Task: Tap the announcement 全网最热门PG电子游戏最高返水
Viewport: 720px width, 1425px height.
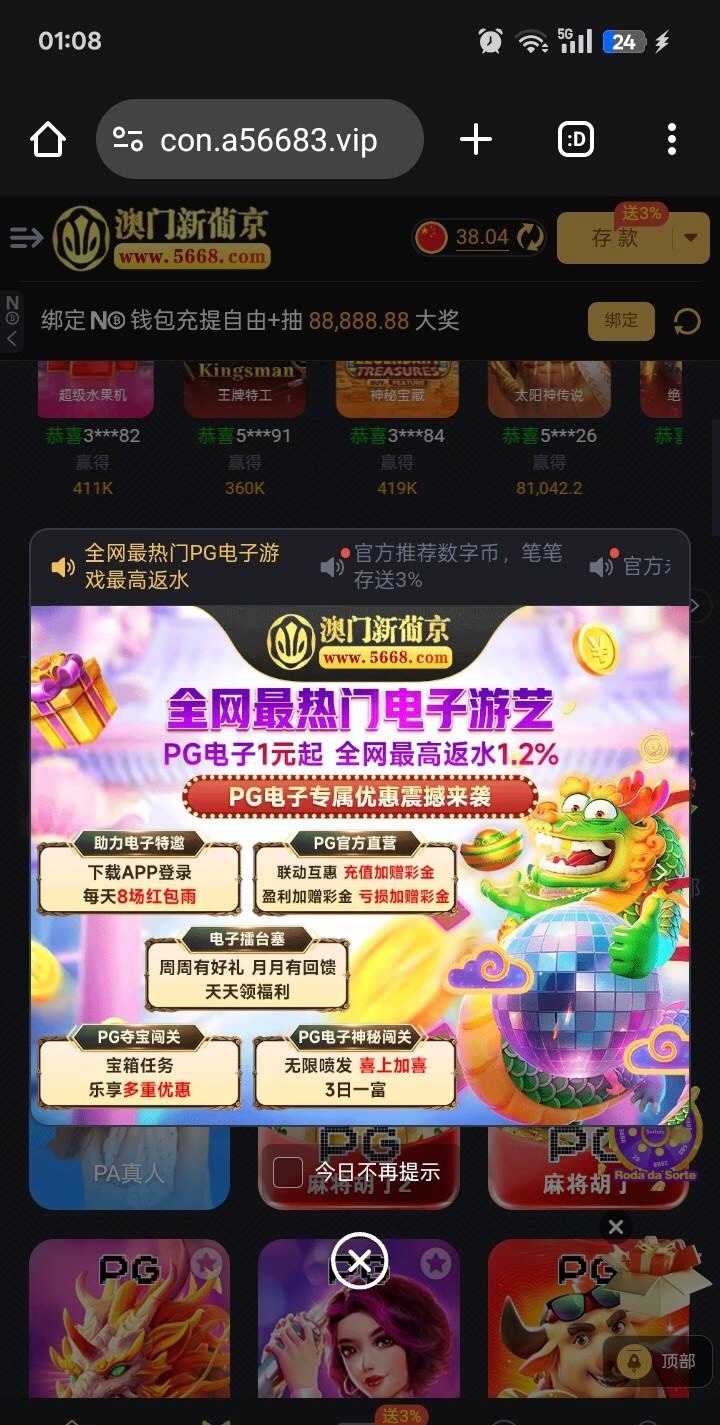Action: [x=180, y=566]
